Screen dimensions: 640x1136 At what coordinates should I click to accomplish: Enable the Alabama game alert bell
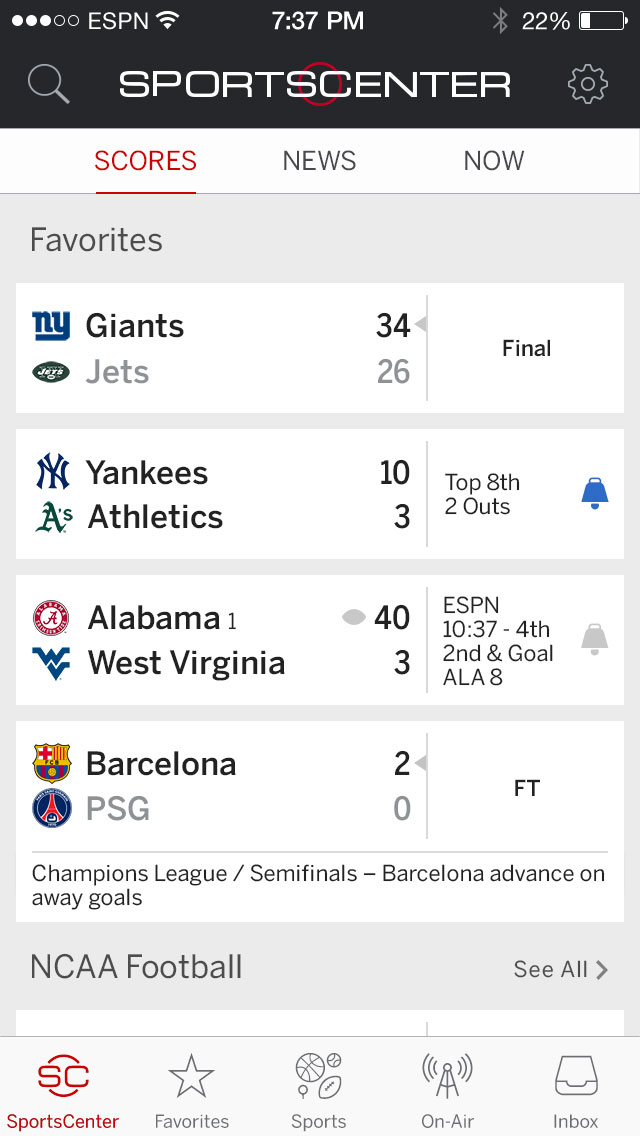coord(595,639)
